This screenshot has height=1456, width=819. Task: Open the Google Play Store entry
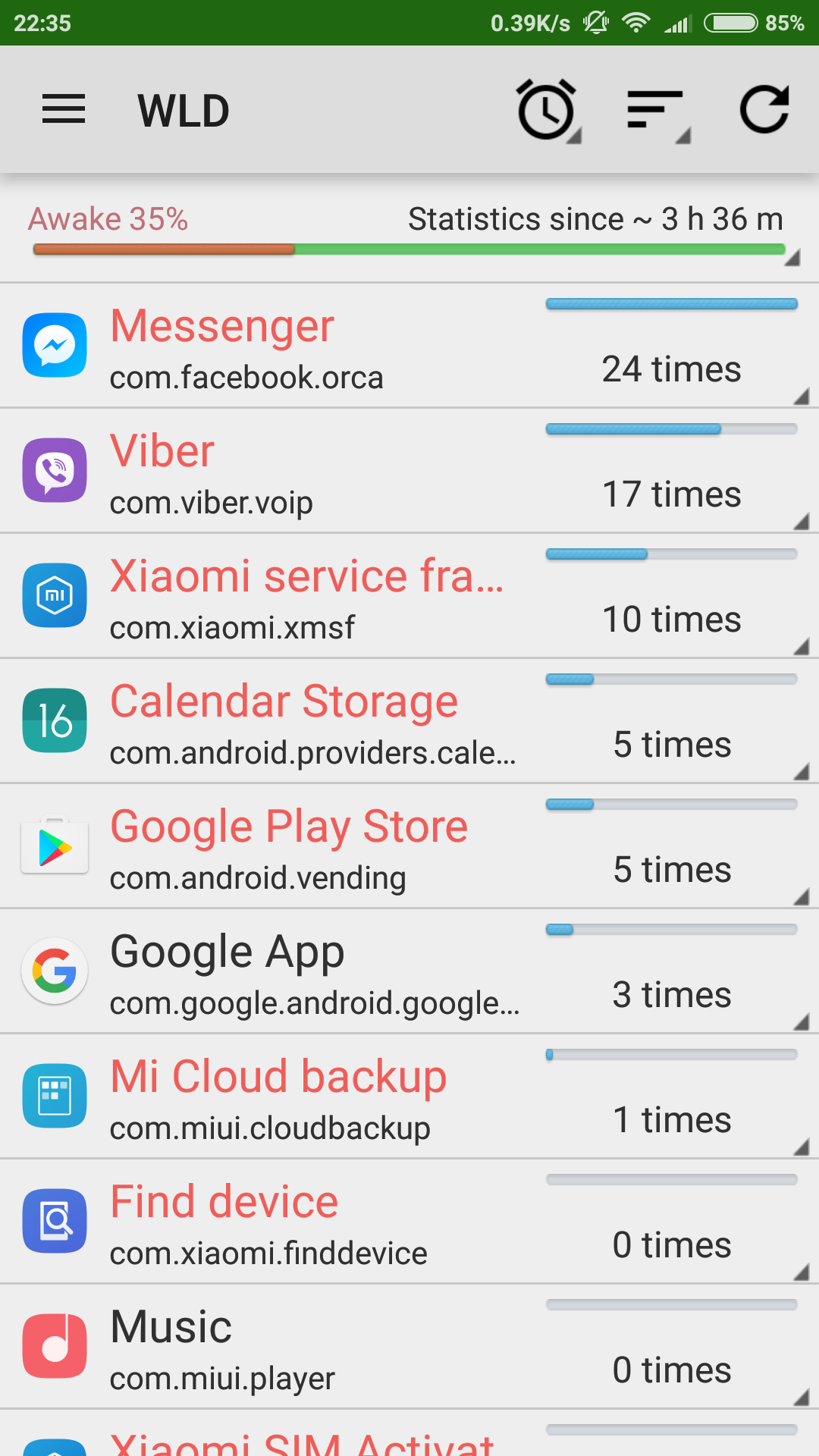point(409,846)
